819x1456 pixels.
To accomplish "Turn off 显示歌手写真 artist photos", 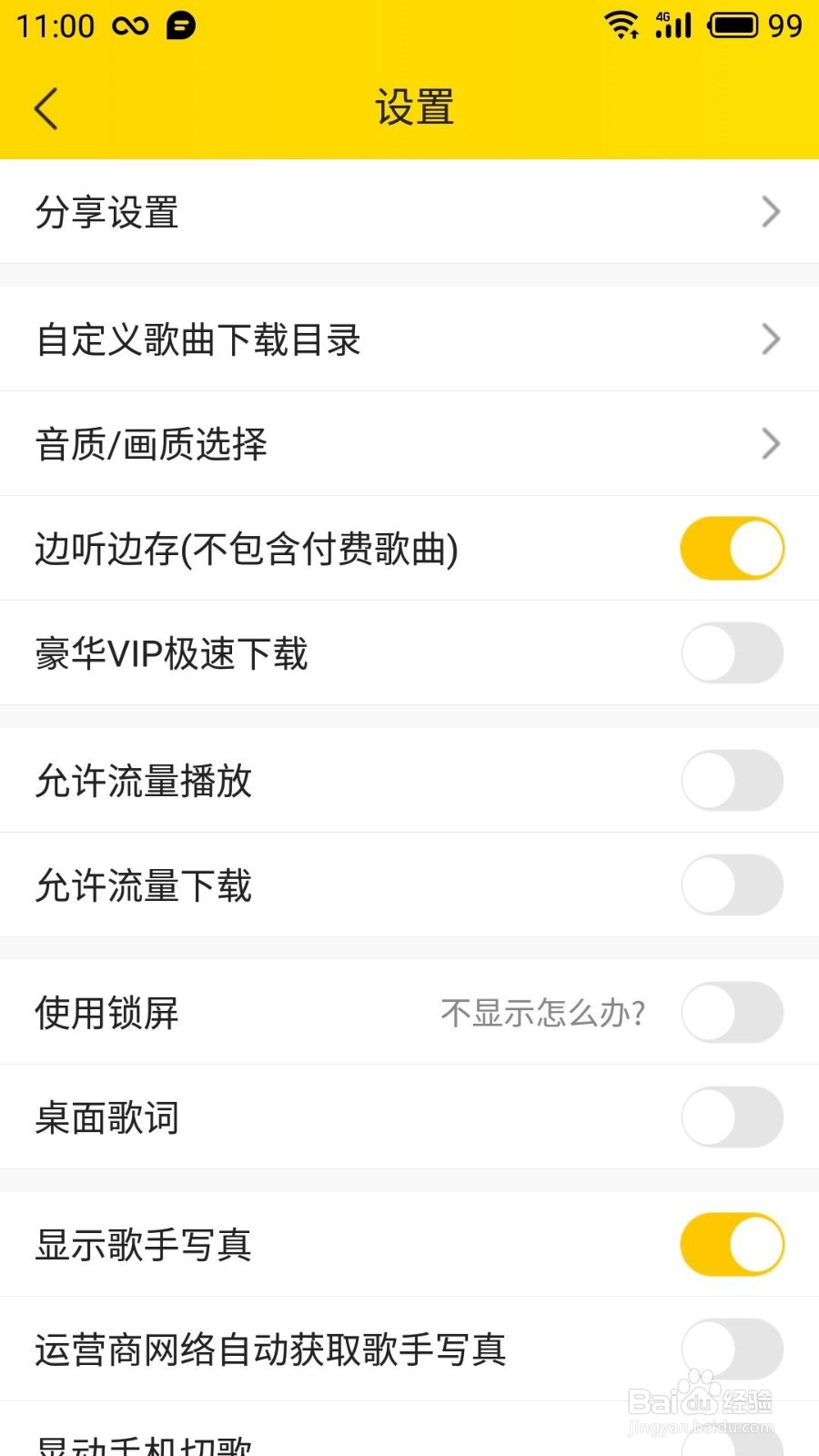I will (x=731, y=1244).
